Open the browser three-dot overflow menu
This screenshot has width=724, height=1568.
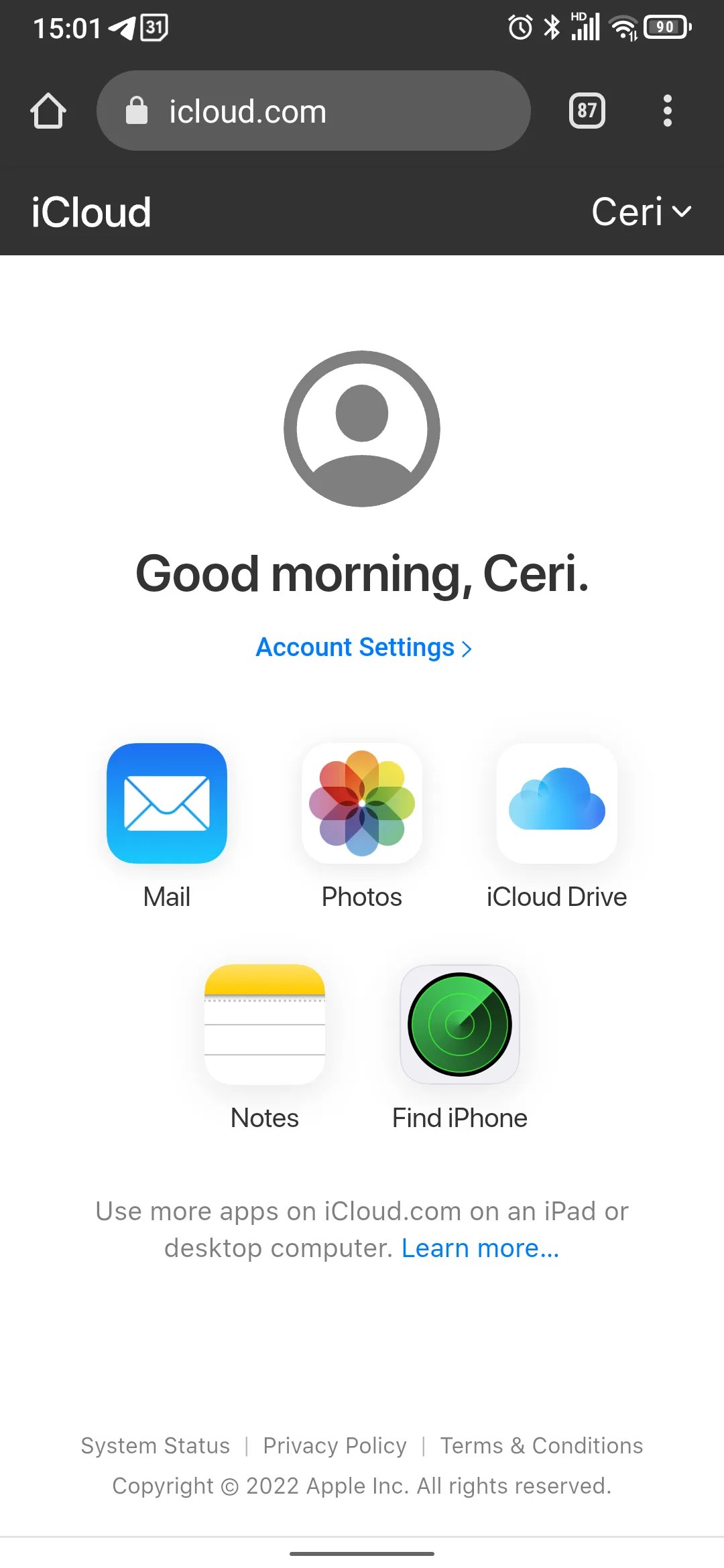pyautogui.click(x=668, y=111)
